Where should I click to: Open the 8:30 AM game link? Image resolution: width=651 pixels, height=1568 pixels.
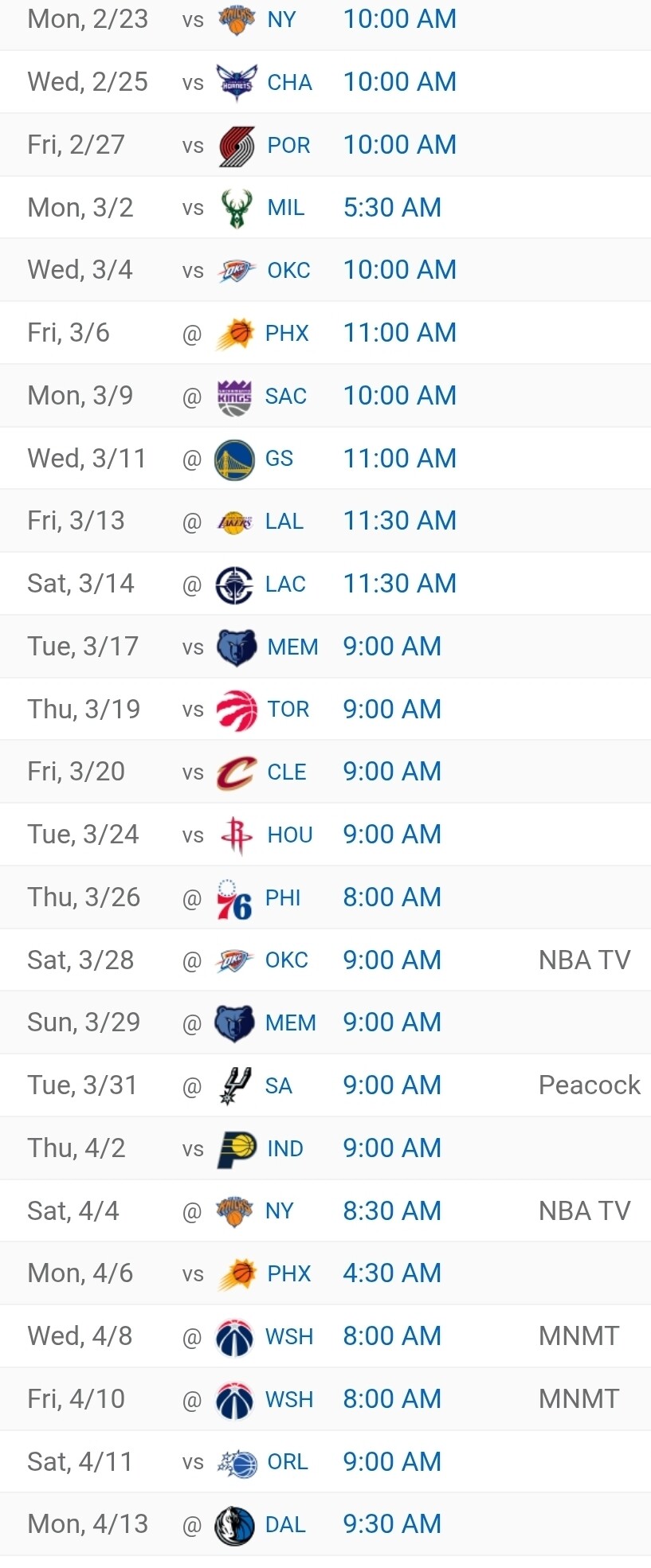(x=392, y=1211)
